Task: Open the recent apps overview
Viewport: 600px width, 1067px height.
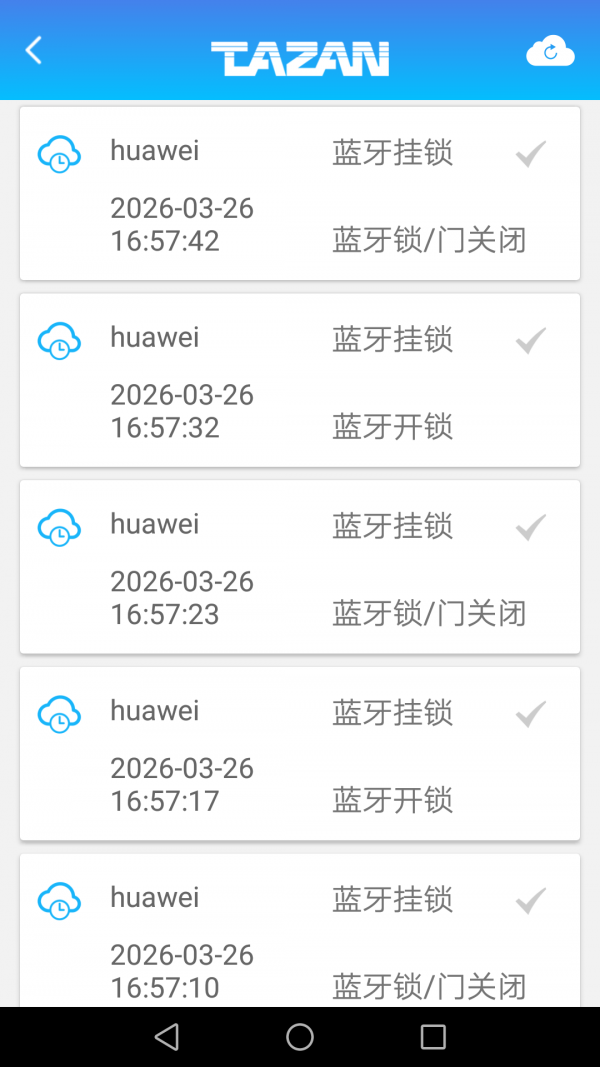Action: pos(433,1037)
